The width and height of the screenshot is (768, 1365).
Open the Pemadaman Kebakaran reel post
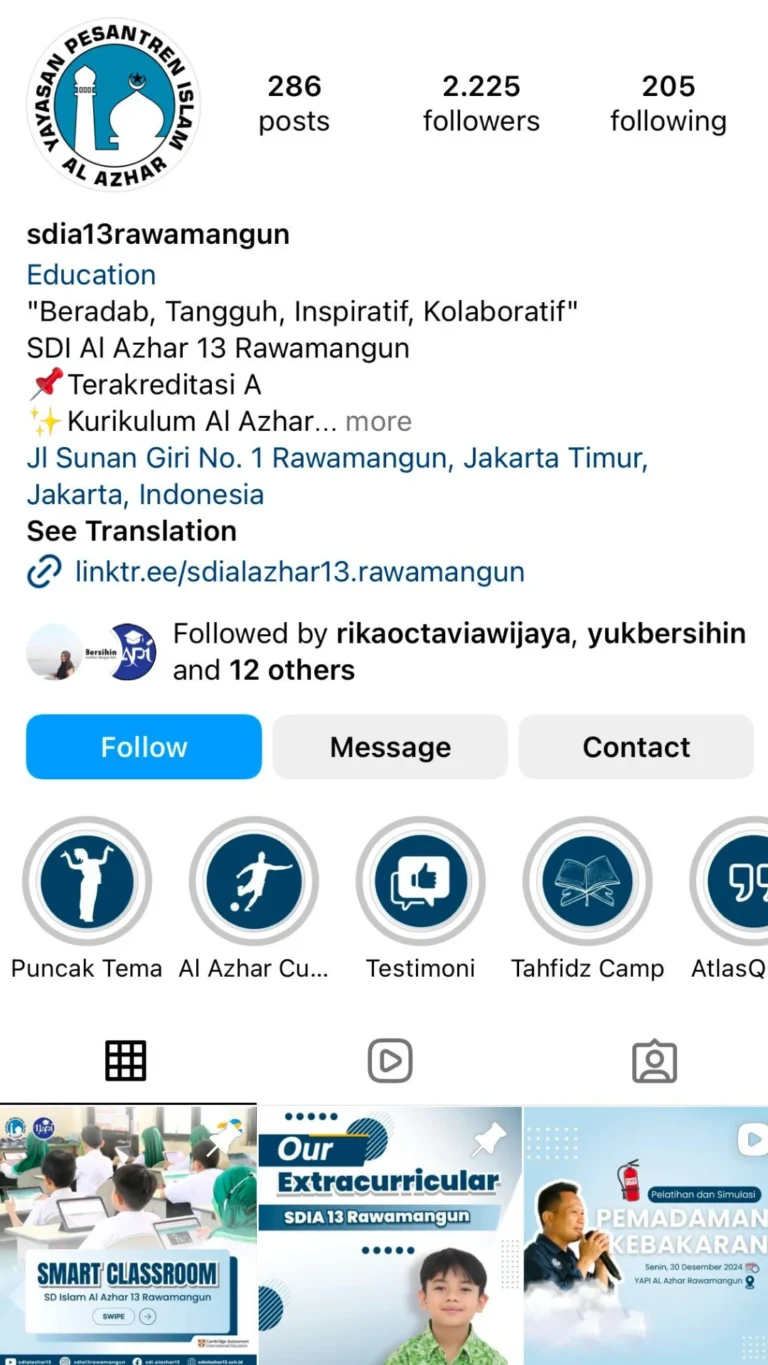pyautogui.click(x=646, y=1235)
